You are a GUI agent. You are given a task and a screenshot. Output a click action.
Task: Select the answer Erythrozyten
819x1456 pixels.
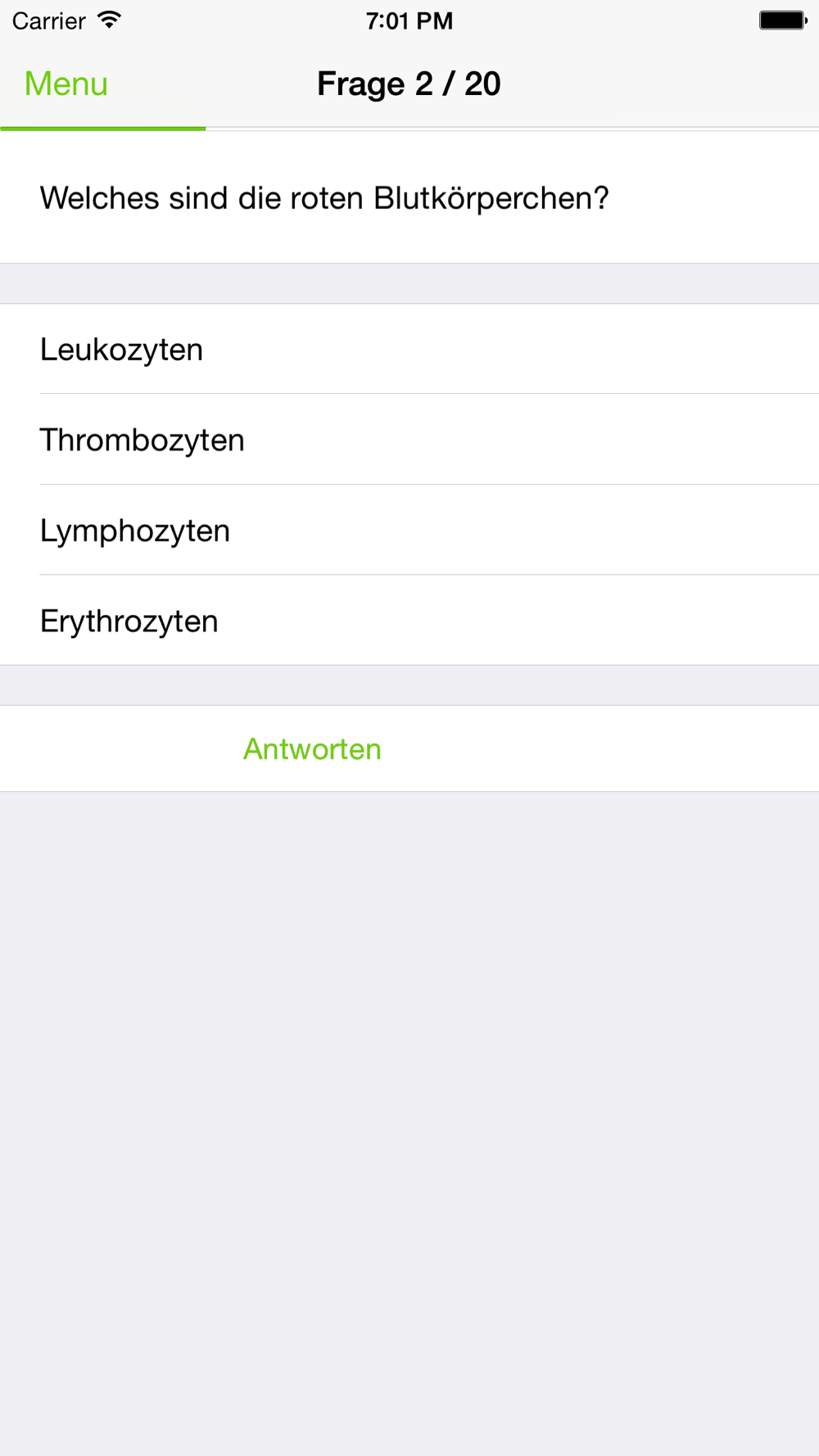[x=409, y=621]
